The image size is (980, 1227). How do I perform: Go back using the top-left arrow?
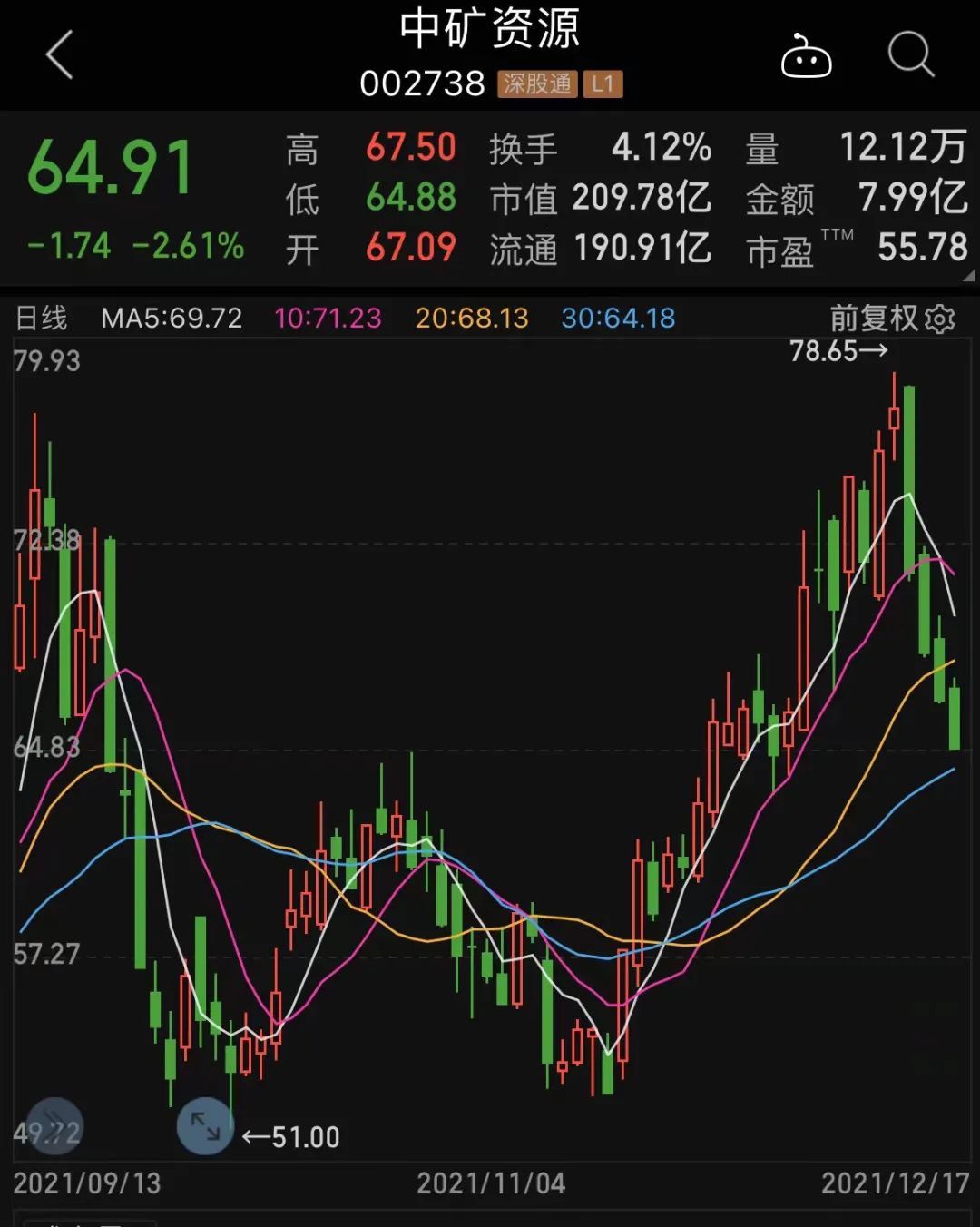(x=60, y=54)
